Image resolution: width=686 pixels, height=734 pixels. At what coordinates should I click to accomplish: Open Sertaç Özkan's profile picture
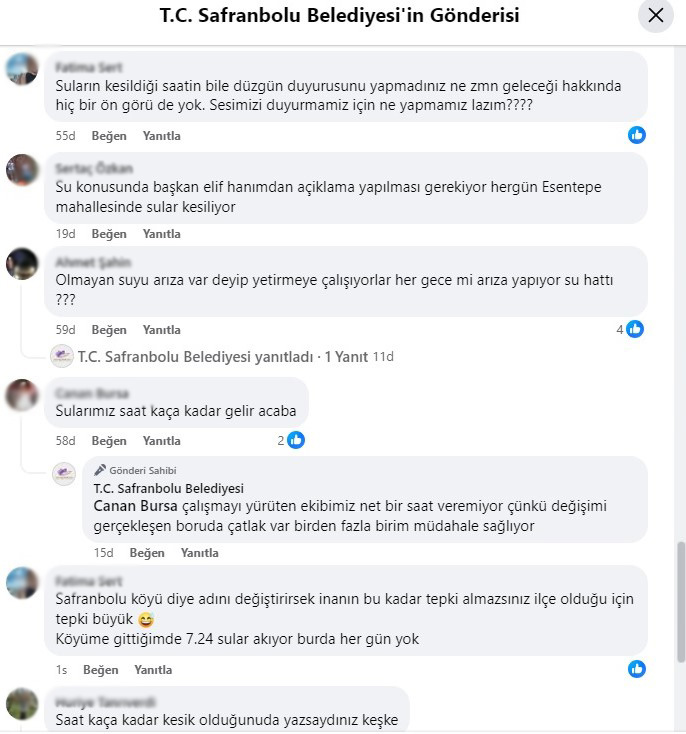(x=22, y=169)
